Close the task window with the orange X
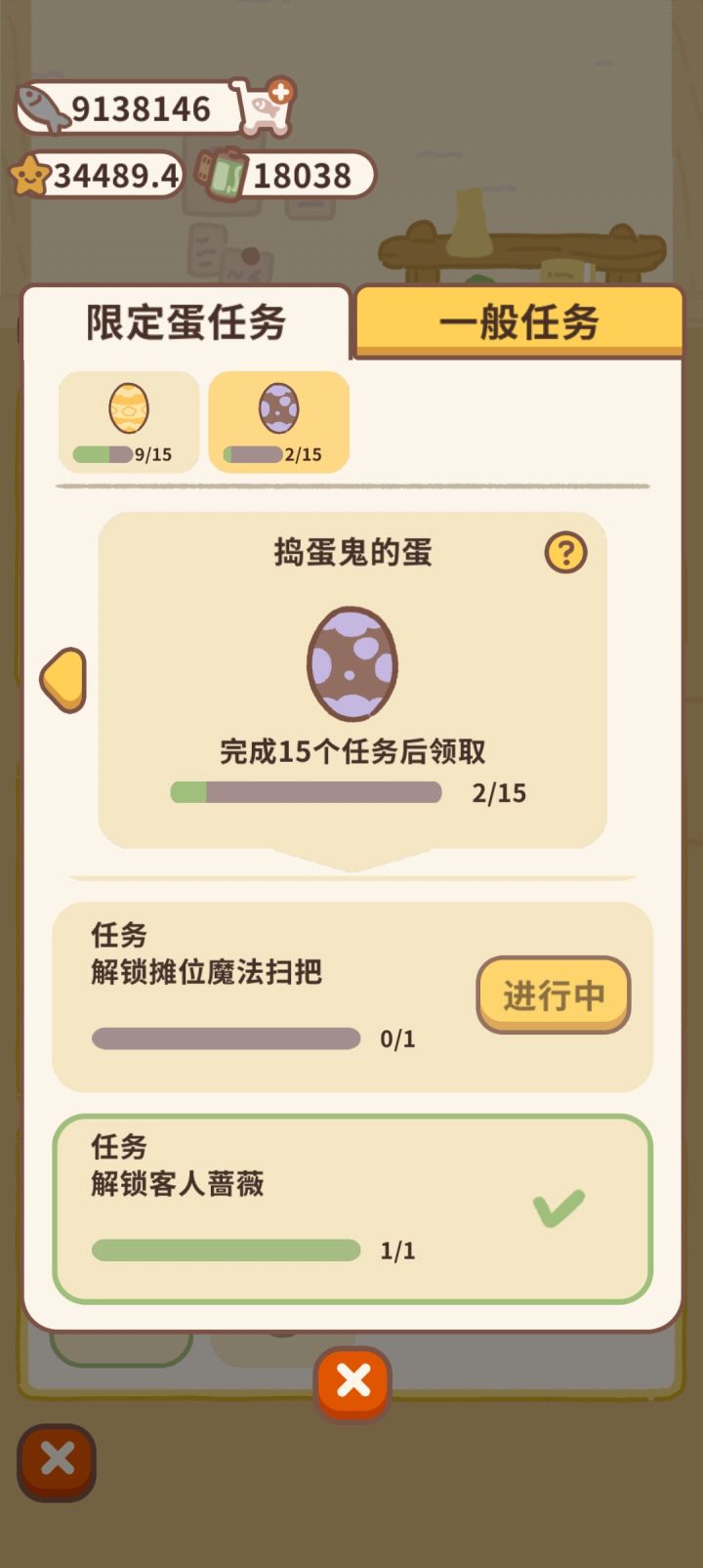 [x=352, y=1379]
